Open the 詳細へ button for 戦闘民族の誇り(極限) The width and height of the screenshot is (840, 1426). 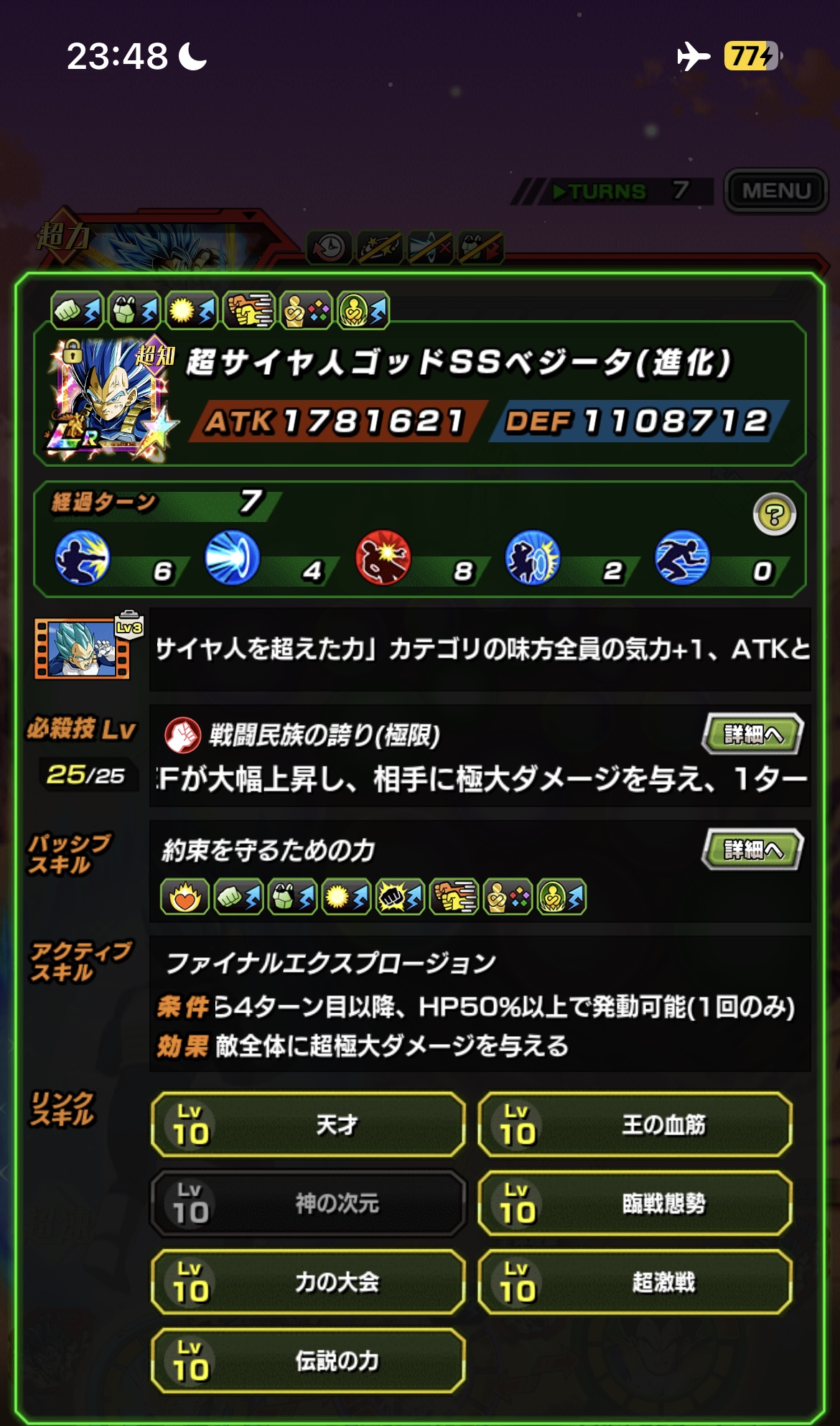click(752, 734)
